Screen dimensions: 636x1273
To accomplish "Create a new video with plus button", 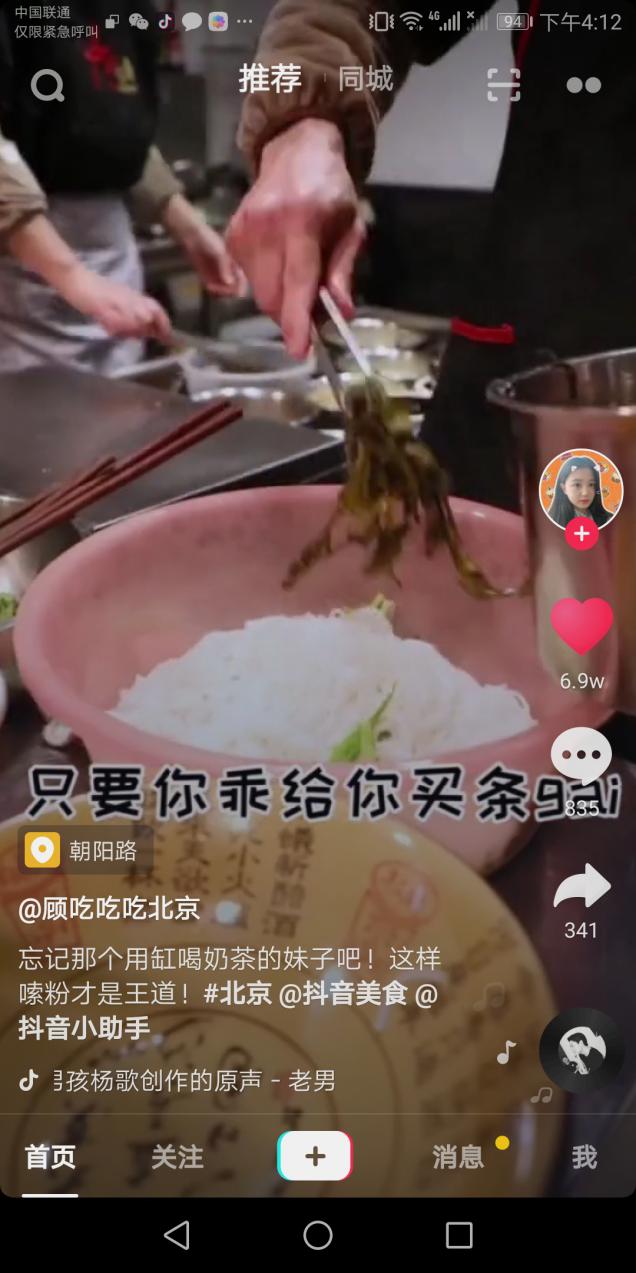I will pos(315,1157).
